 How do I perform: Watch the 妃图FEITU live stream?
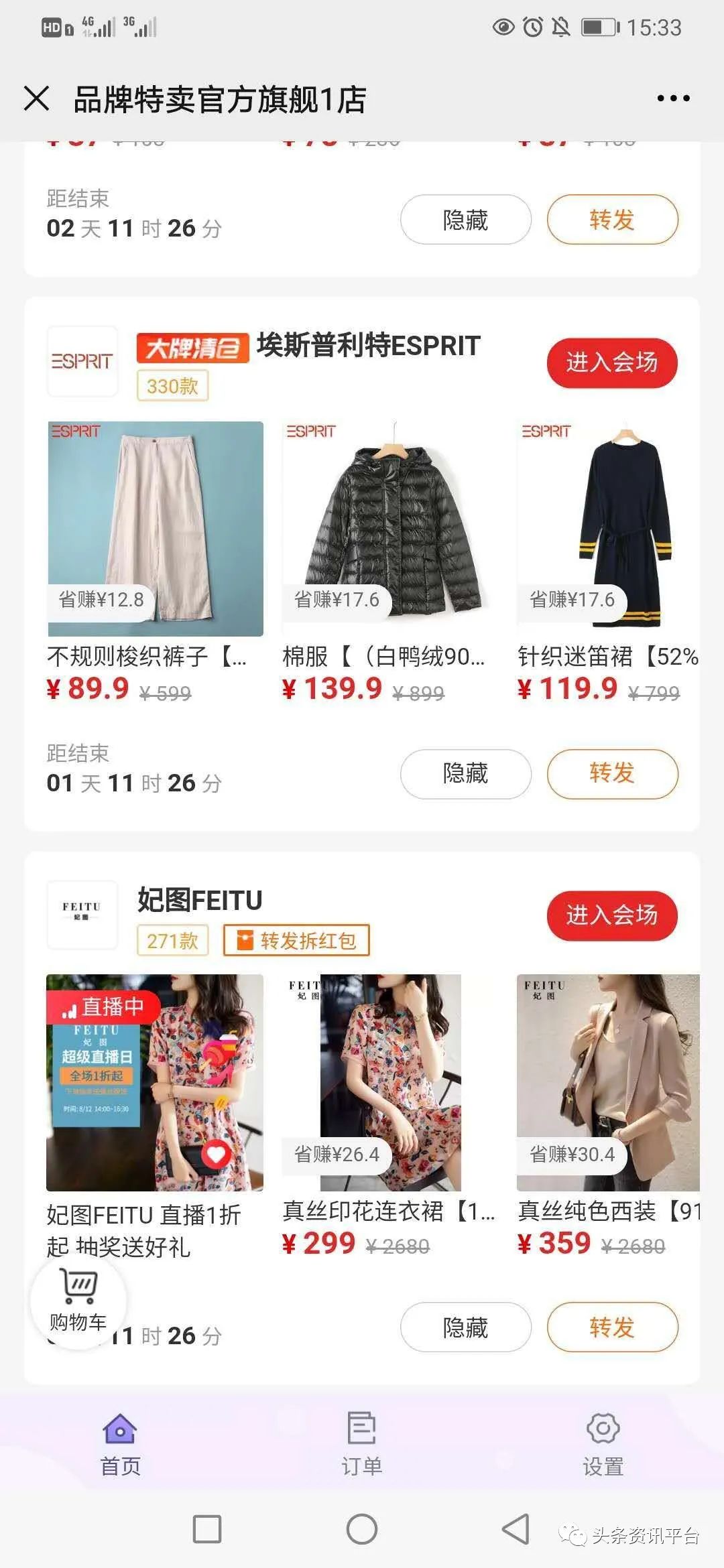(155, 1082)
